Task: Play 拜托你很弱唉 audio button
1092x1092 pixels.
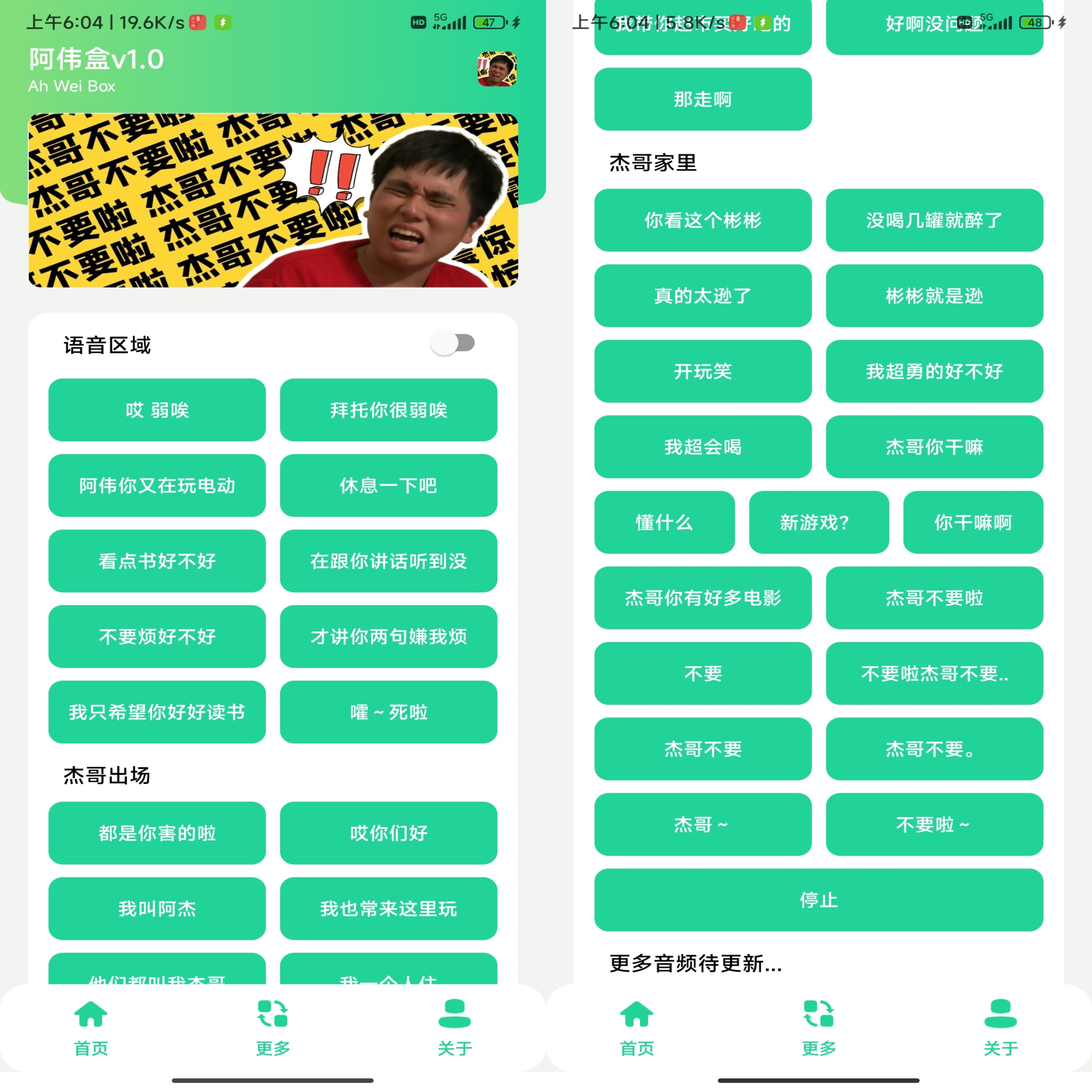Action: point(388,410)
